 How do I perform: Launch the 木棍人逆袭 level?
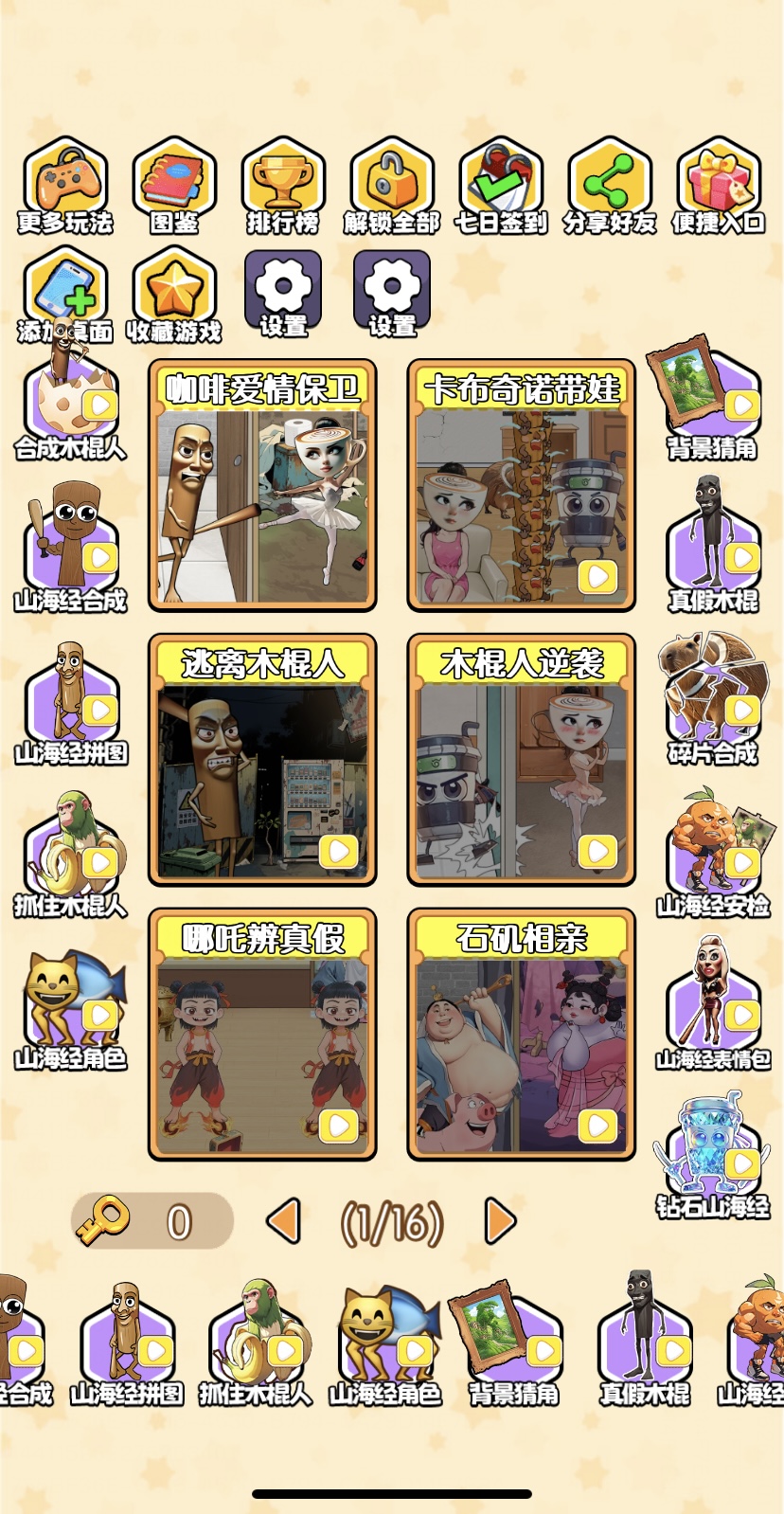click(521, 760)
